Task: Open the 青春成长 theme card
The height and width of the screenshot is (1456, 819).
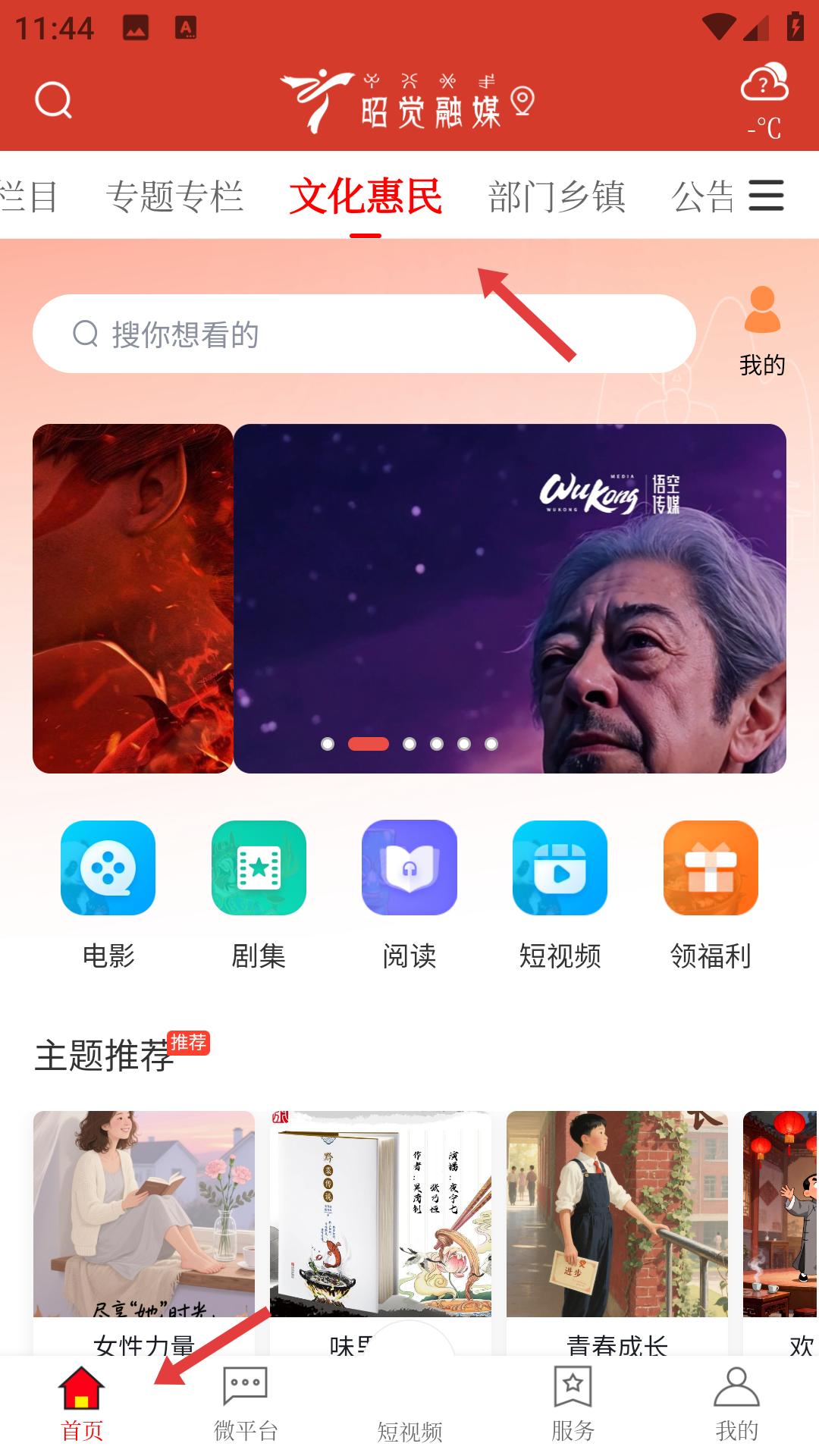Action: point(617,1228)
